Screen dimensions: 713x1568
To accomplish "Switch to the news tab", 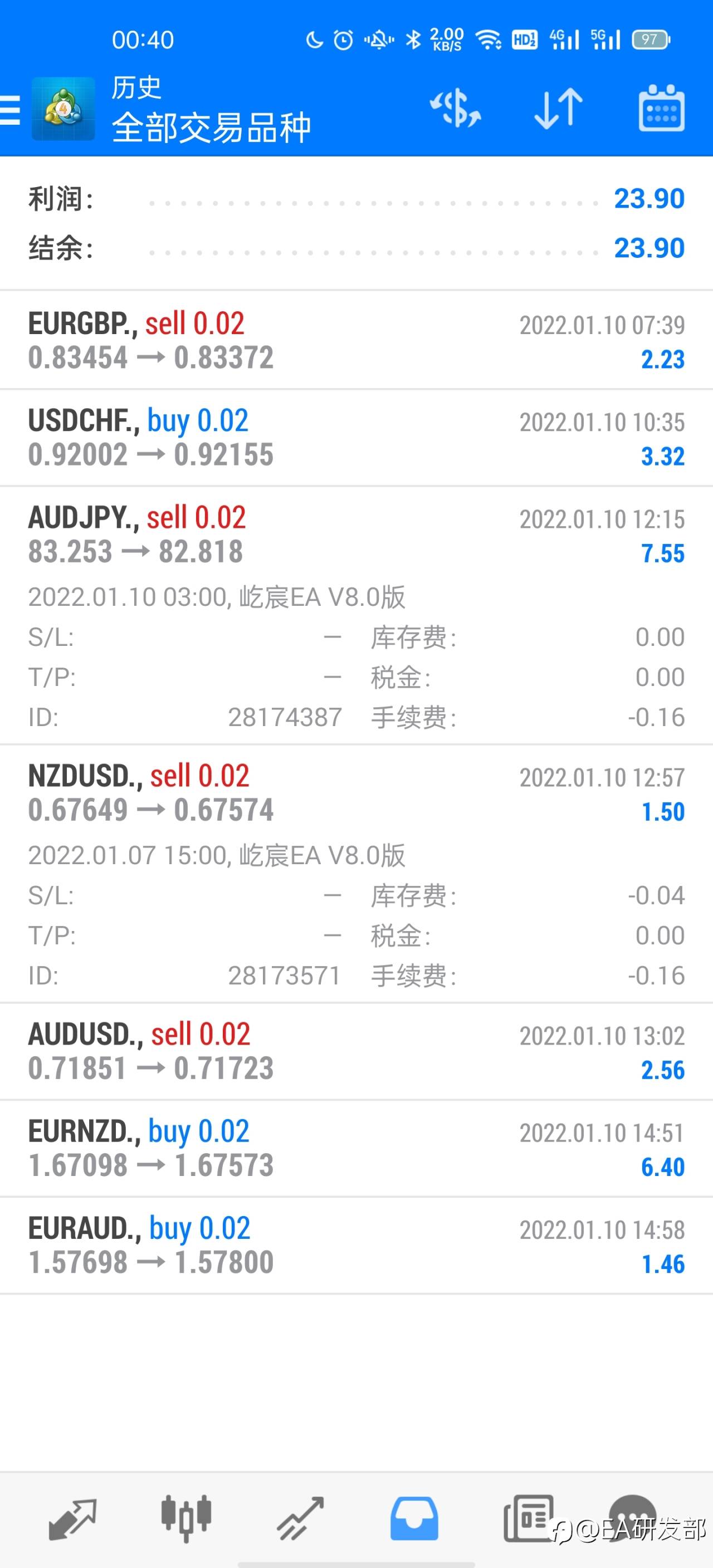I will (529, 1518).
